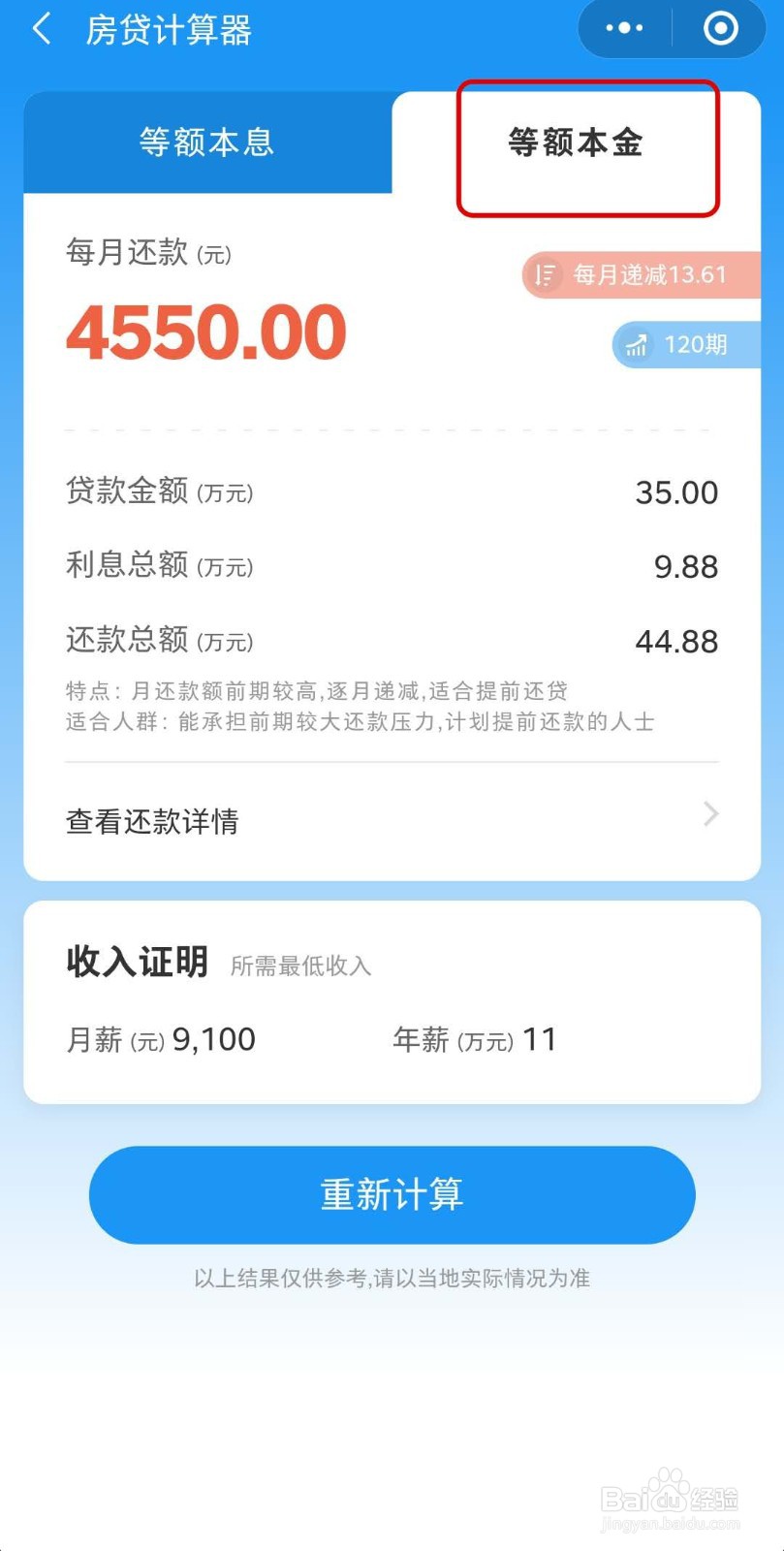Click the 收入证明 income proof section header
Viewport: 784px width, 1551px height.
137,962
